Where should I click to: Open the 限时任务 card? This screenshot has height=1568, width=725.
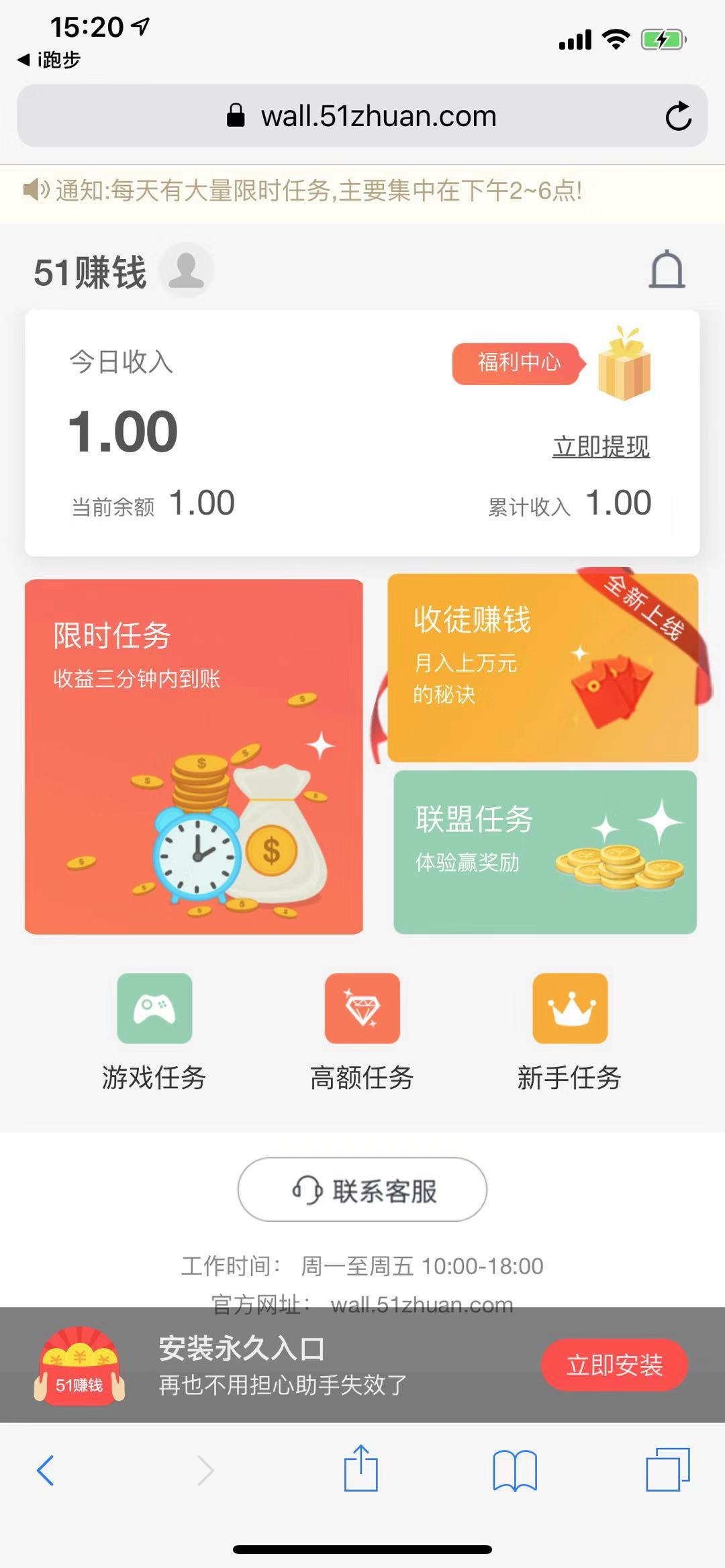click(194, 751)
